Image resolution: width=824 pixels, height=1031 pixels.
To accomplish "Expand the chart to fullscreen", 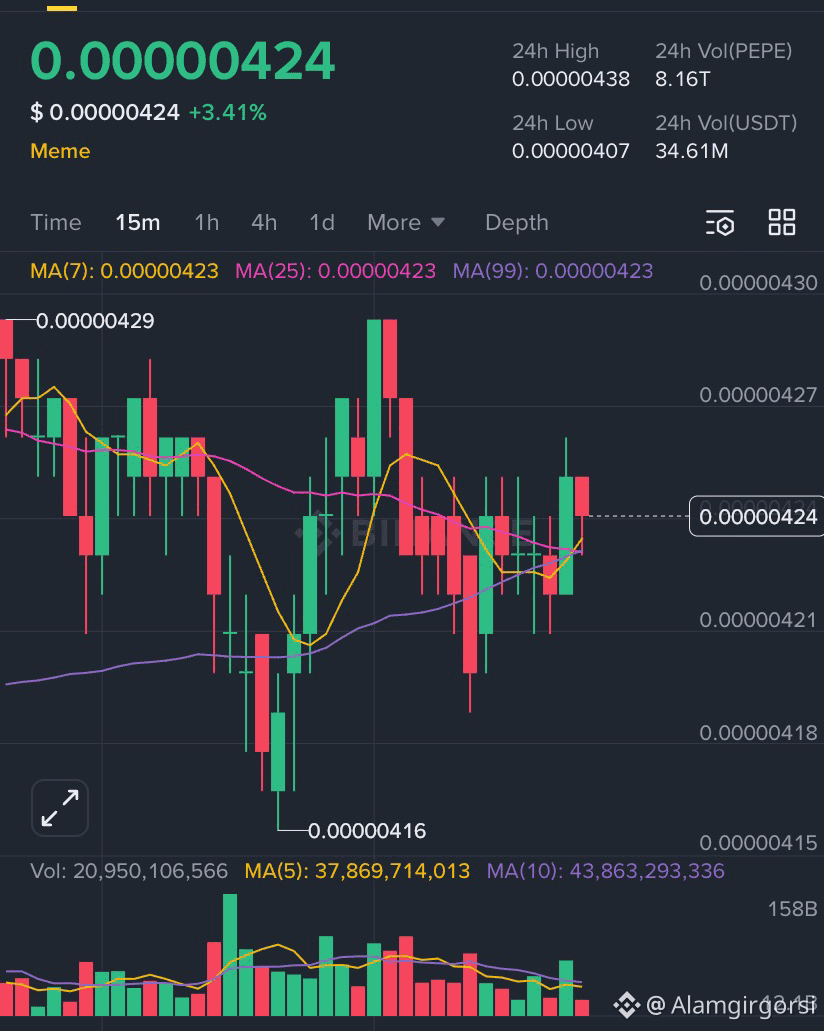I will [60, 807].
